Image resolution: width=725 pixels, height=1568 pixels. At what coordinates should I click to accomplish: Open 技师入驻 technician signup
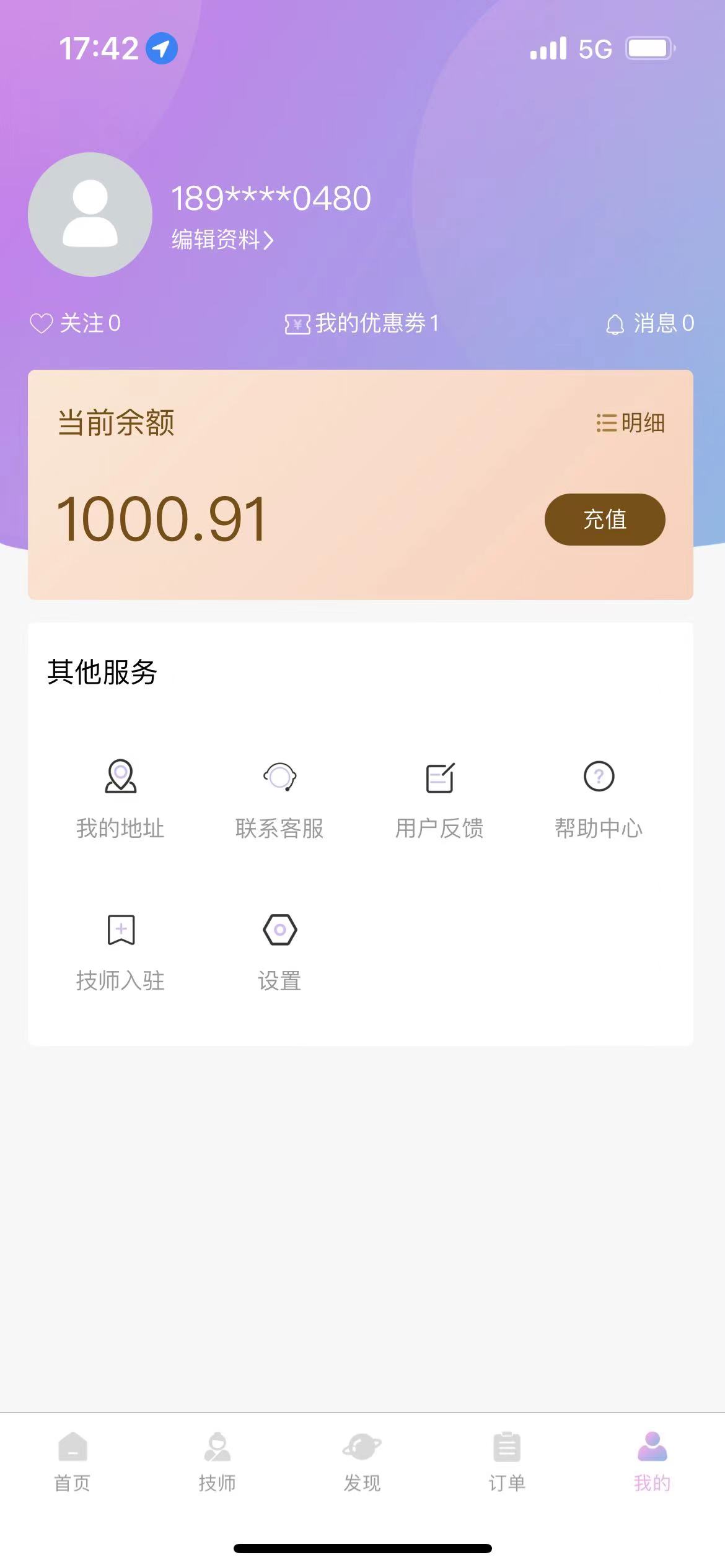[120, 952]
